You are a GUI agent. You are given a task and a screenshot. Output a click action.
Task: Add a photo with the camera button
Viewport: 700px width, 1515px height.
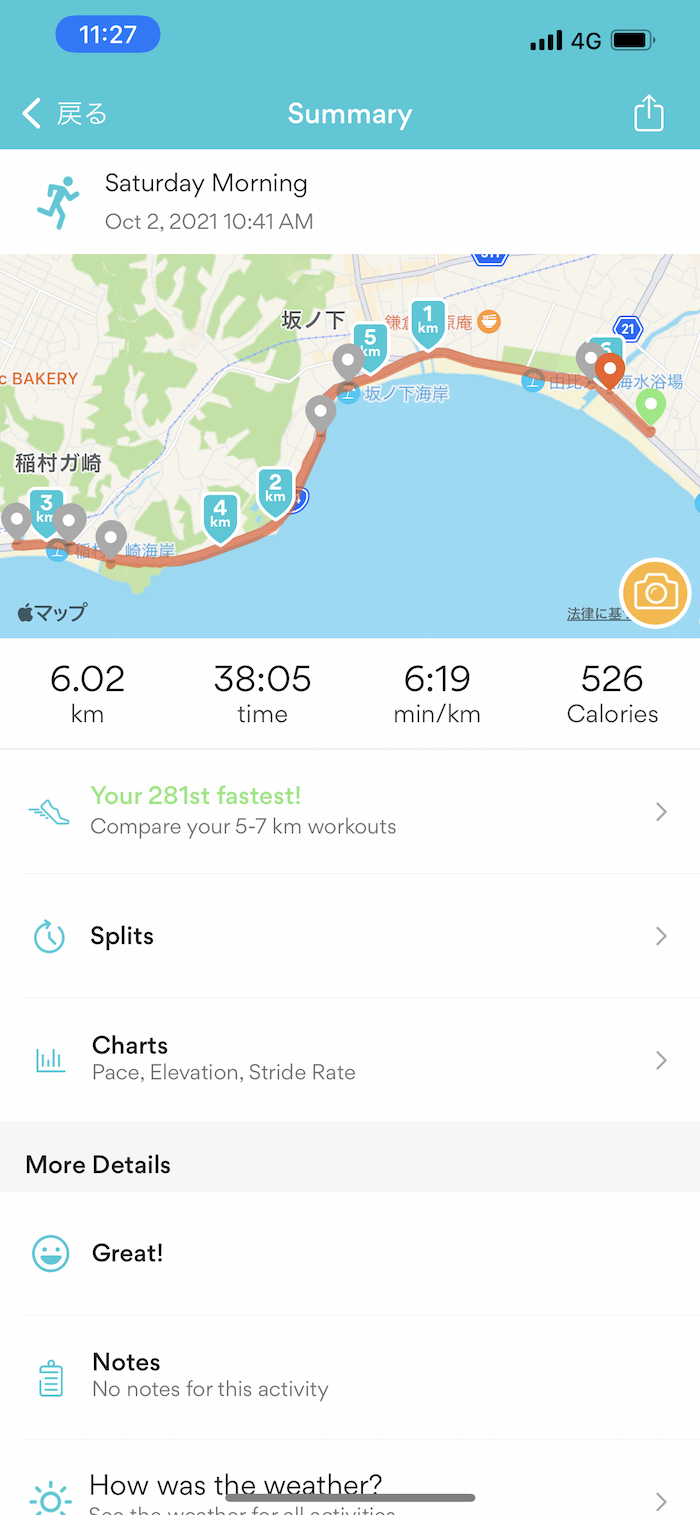pyautogui.click(x=655, y=593)
